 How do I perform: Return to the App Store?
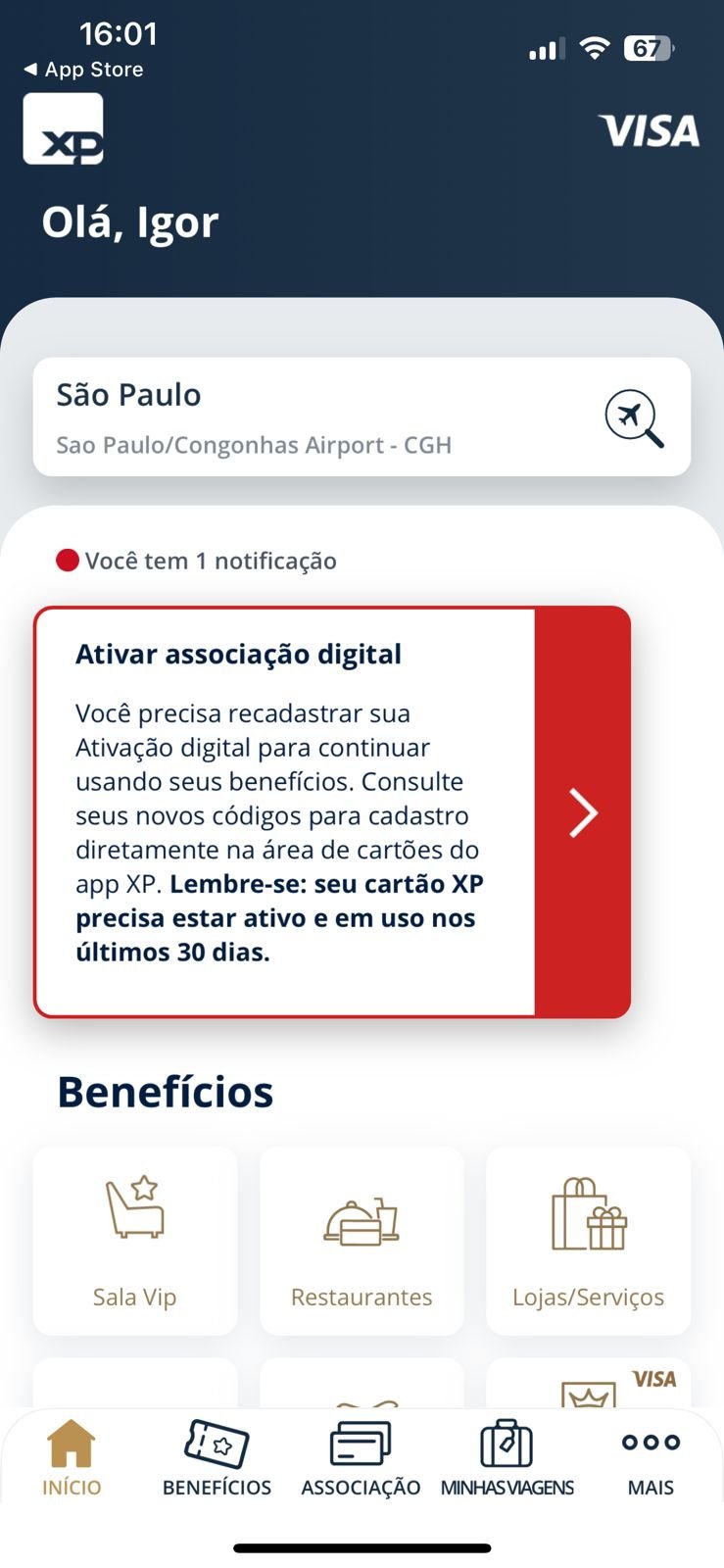[x=84, y=70]
